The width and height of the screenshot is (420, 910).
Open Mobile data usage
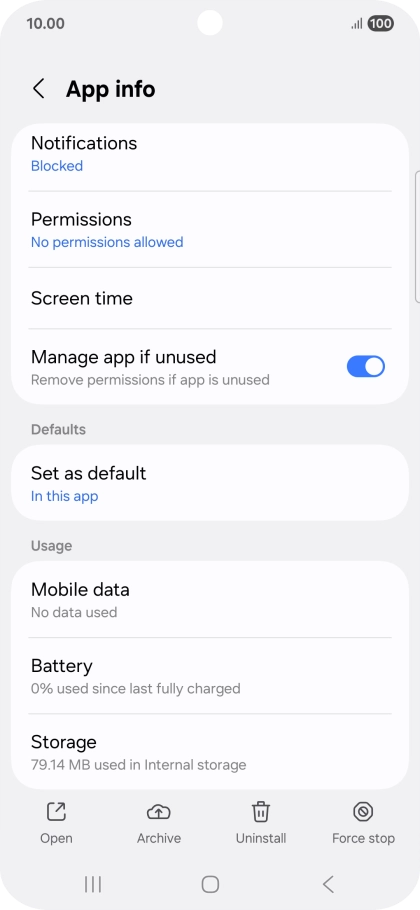point(210,600)
